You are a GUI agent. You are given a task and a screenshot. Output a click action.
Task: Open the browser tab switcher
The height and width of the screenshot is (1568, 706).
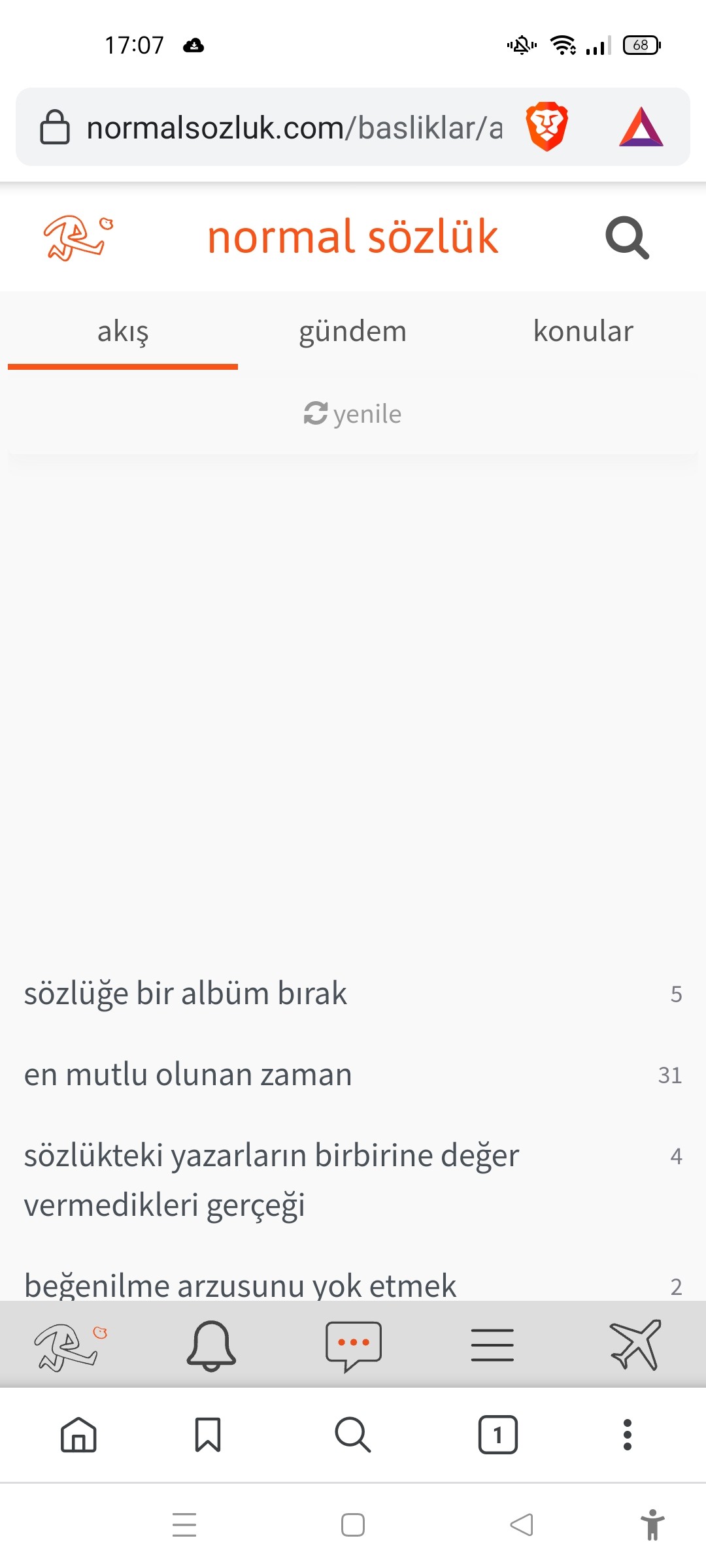pos(497,1435)
